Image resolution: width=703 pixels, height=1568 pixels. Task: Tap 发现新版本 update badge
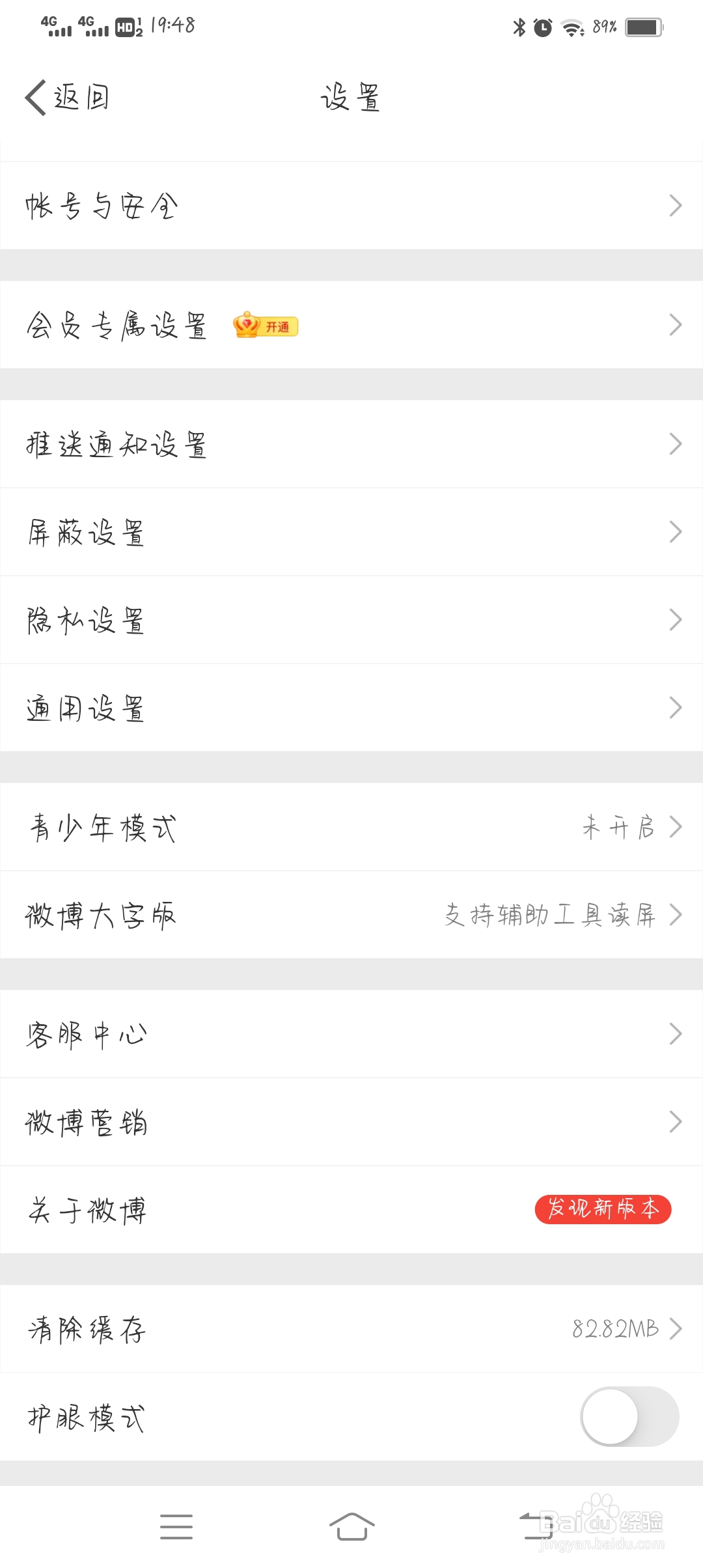tap(601, 1209)
